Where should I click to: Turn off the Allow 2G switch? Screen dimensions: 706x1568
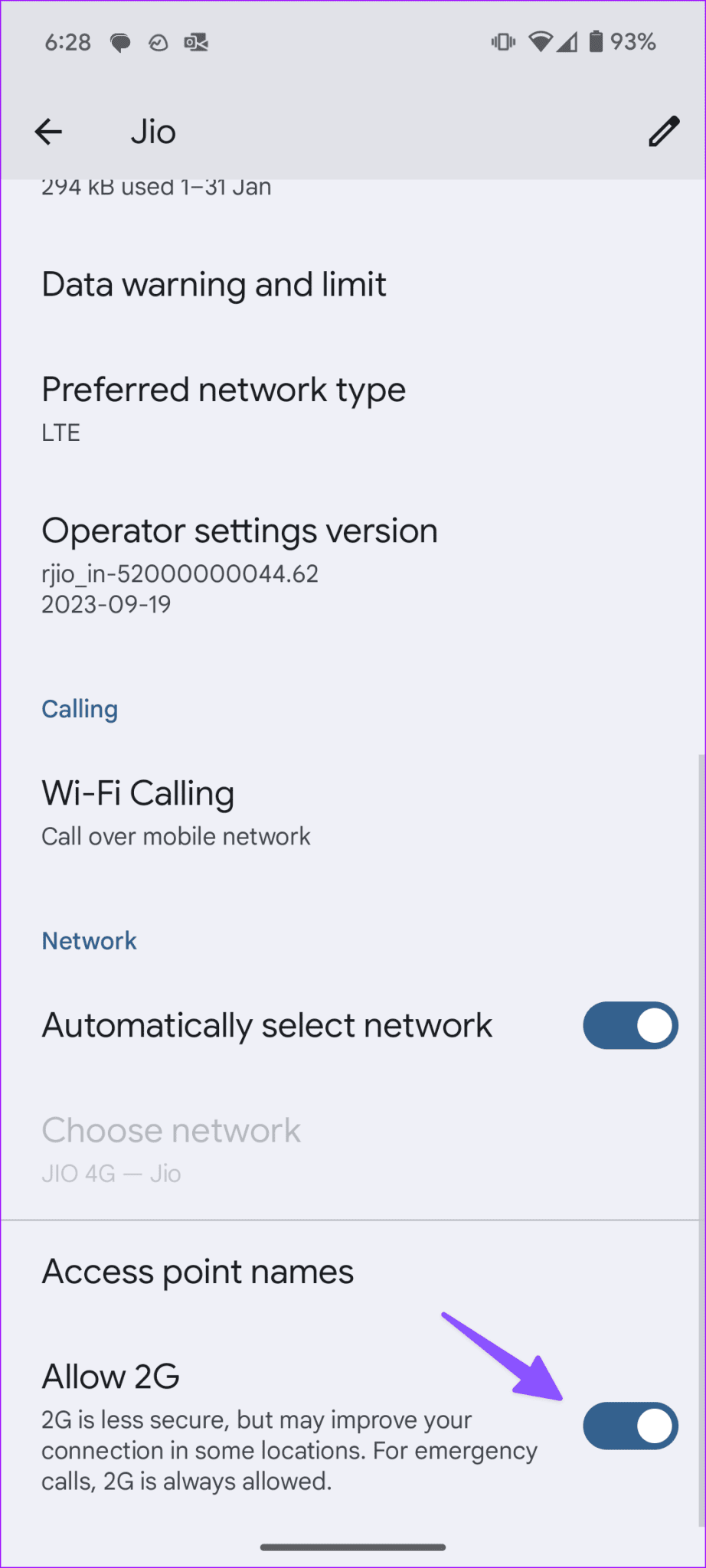click(x=629, y=1426)
